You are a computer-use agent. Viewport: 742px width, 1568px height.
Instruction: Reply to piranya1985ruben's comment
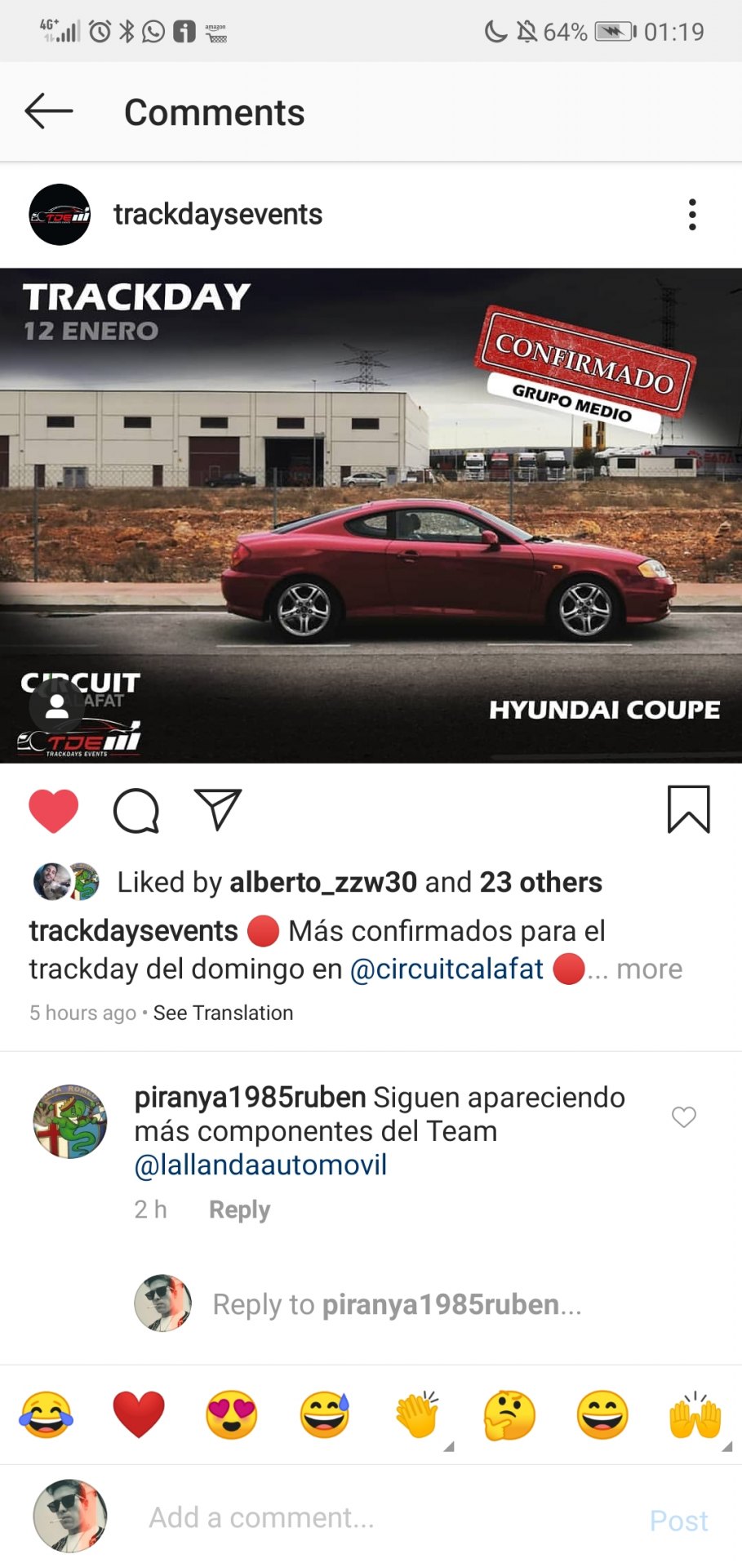[x=239, y=1209]
